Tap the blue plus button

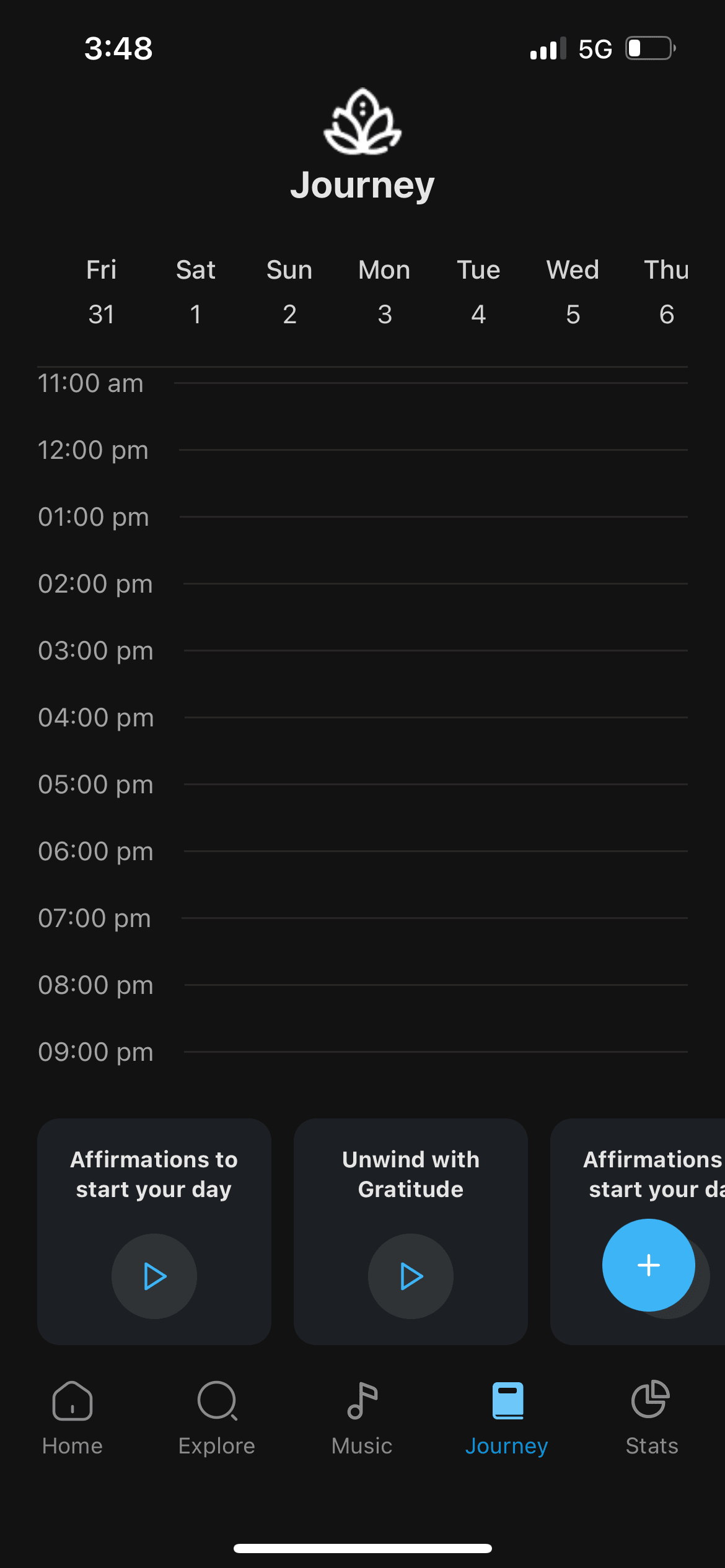(648, 1265)
